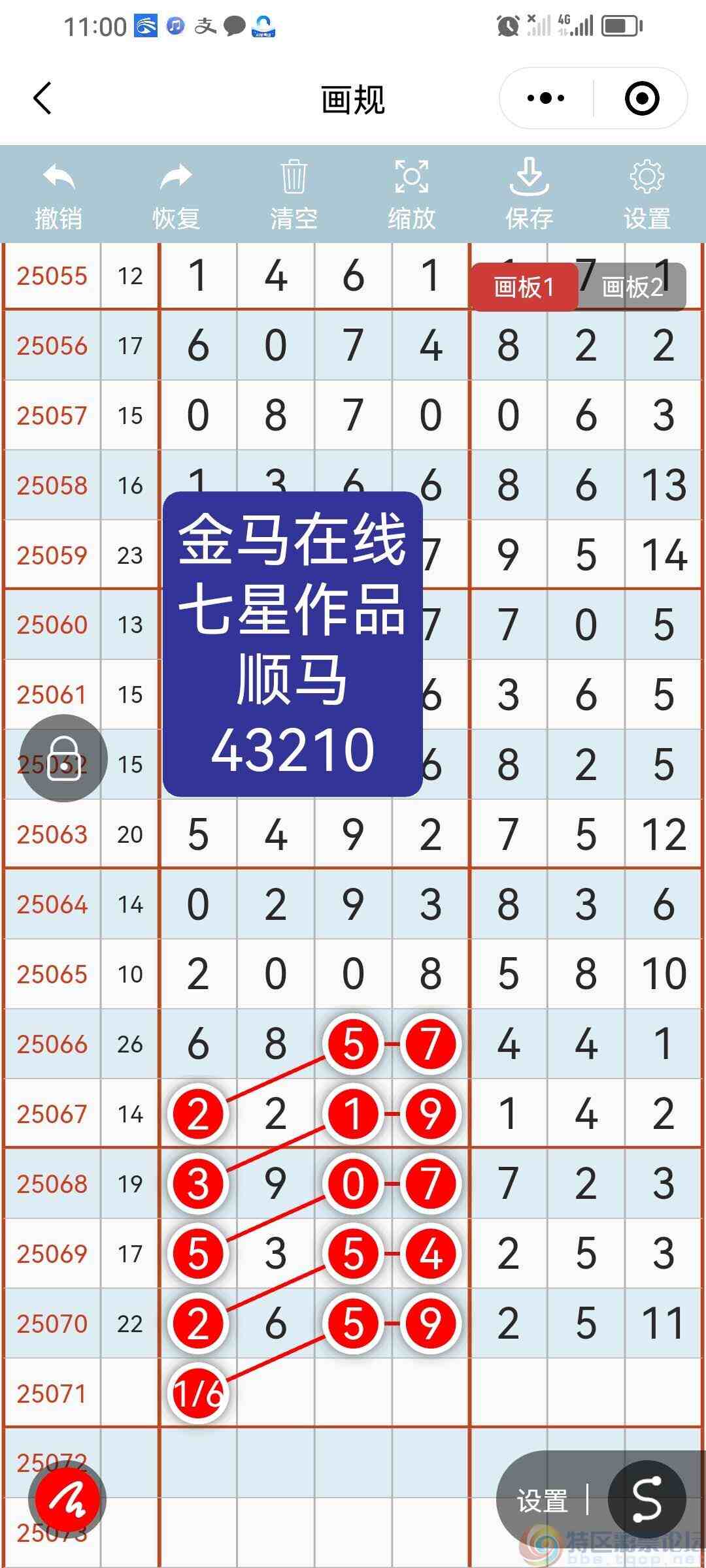706x1568 pixels.
Task: Tap the music player icon in status bar
Action: coord(173,27)
